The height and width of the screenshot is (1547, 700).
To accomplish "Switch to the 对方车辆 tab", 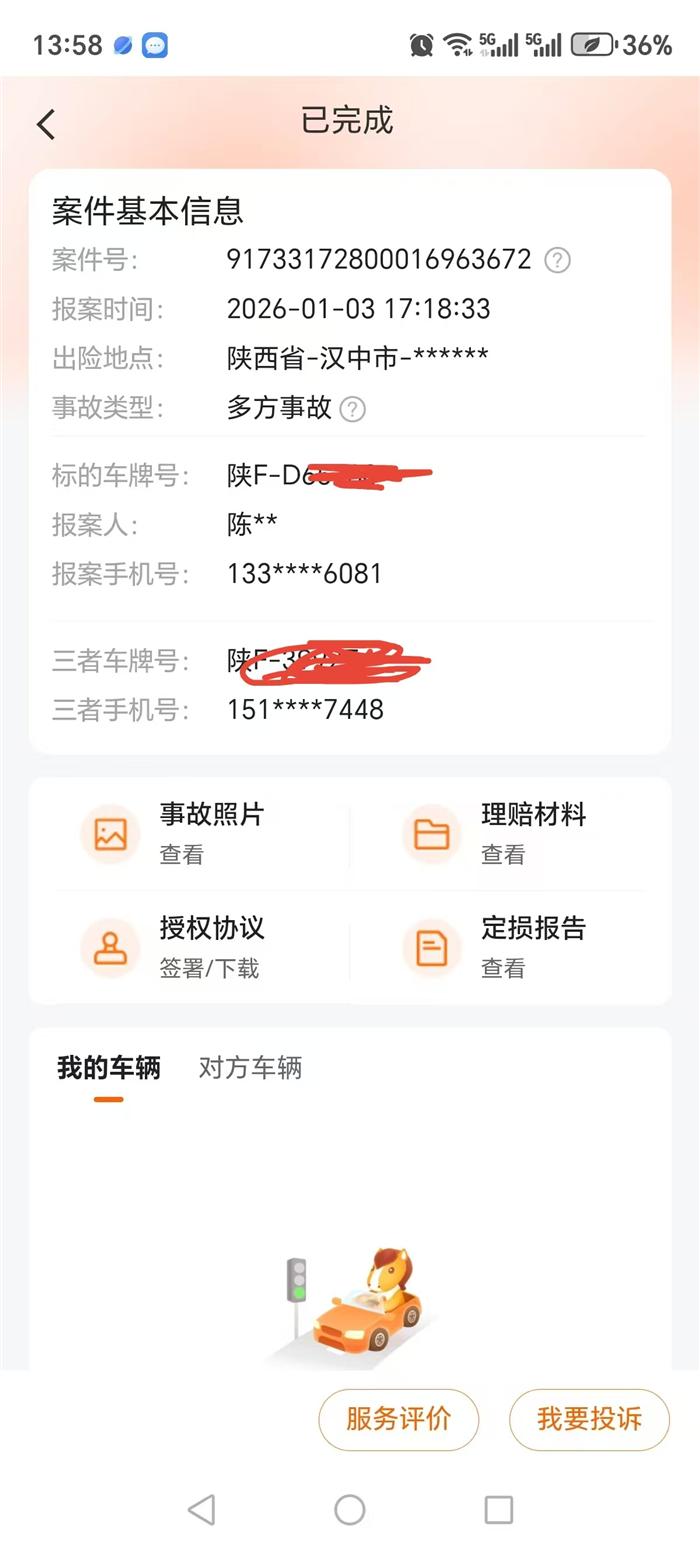I will pyautogui.click(x=250, y=1068).
